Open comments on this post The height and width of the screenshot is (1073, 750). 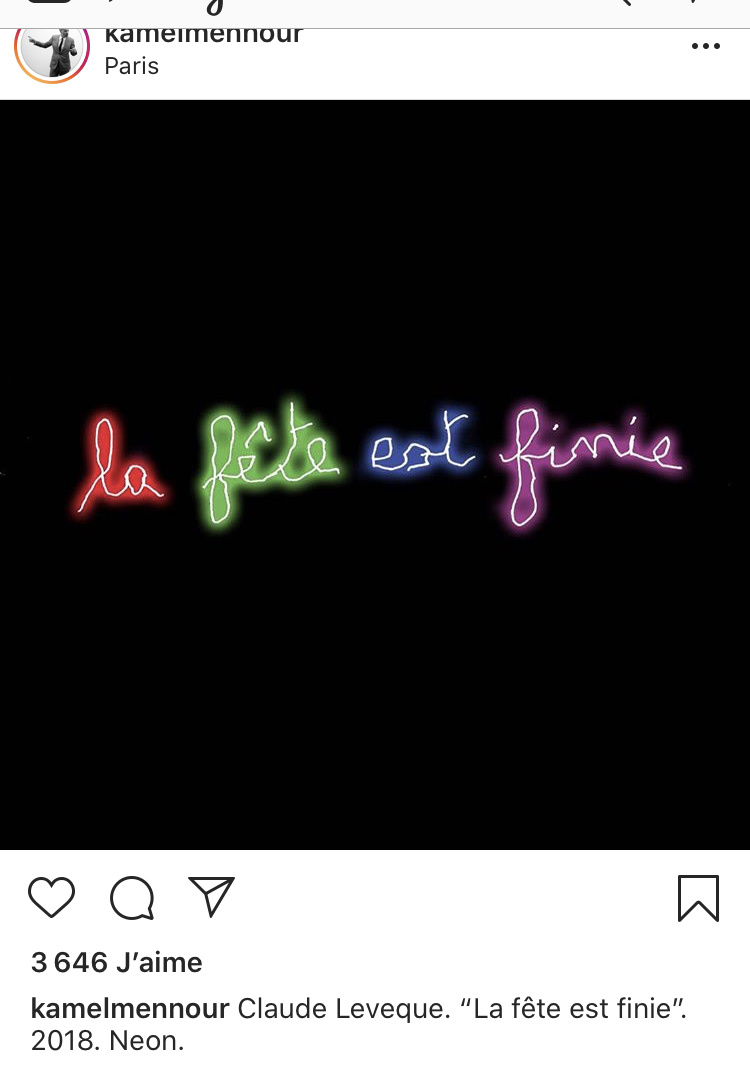coord(132,897)
